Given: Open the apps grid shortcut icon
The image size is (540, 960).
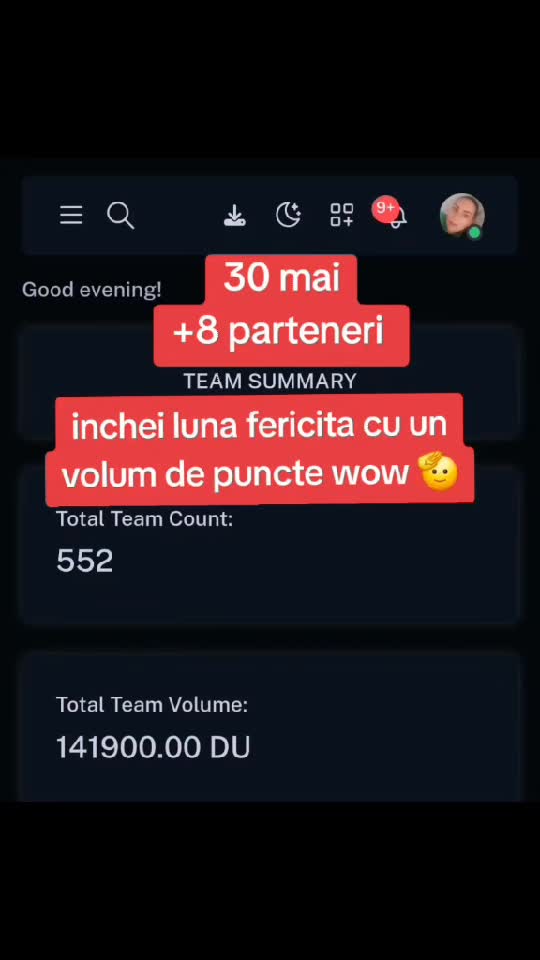Looking at the screenshot, I should coord(342,215).
